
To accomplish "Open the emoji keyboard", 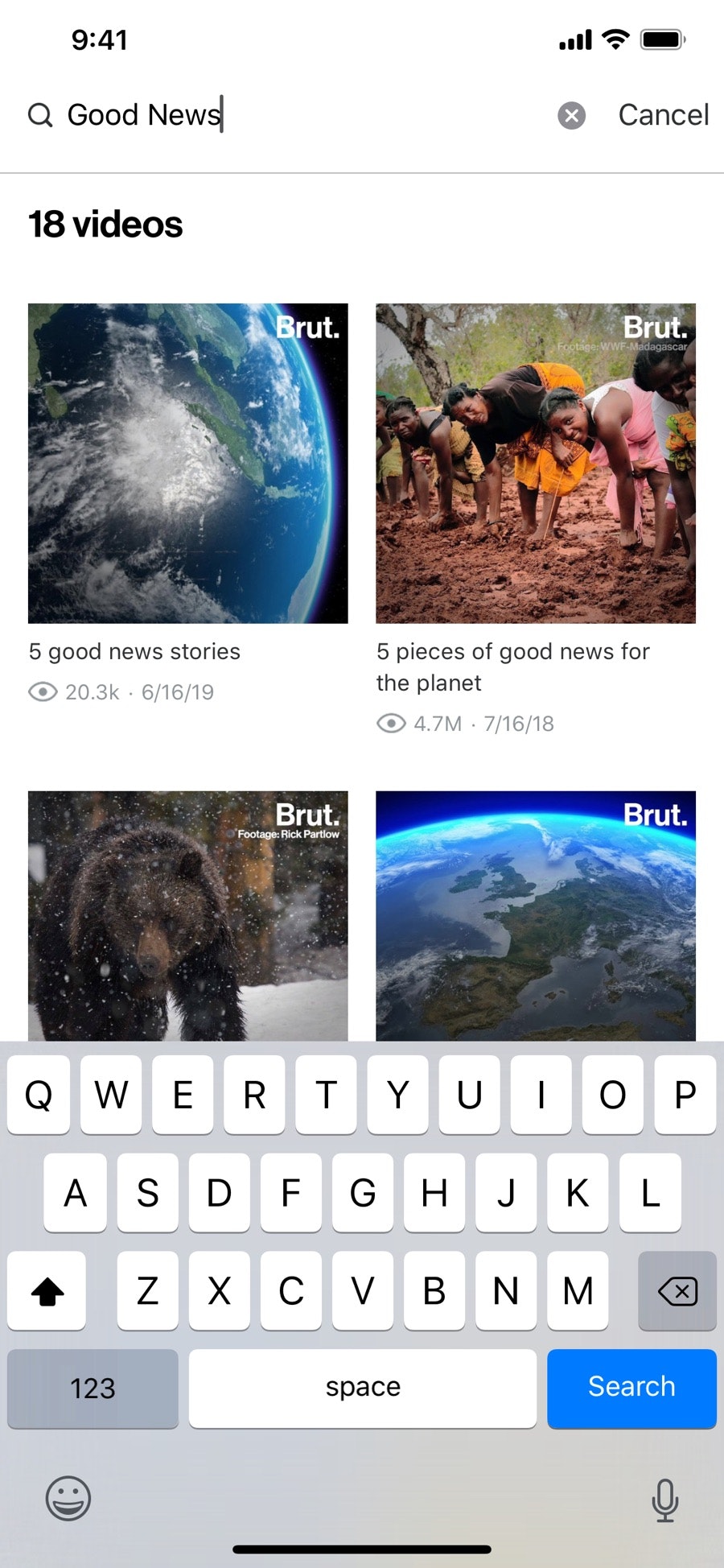I will coord(68,1499).
